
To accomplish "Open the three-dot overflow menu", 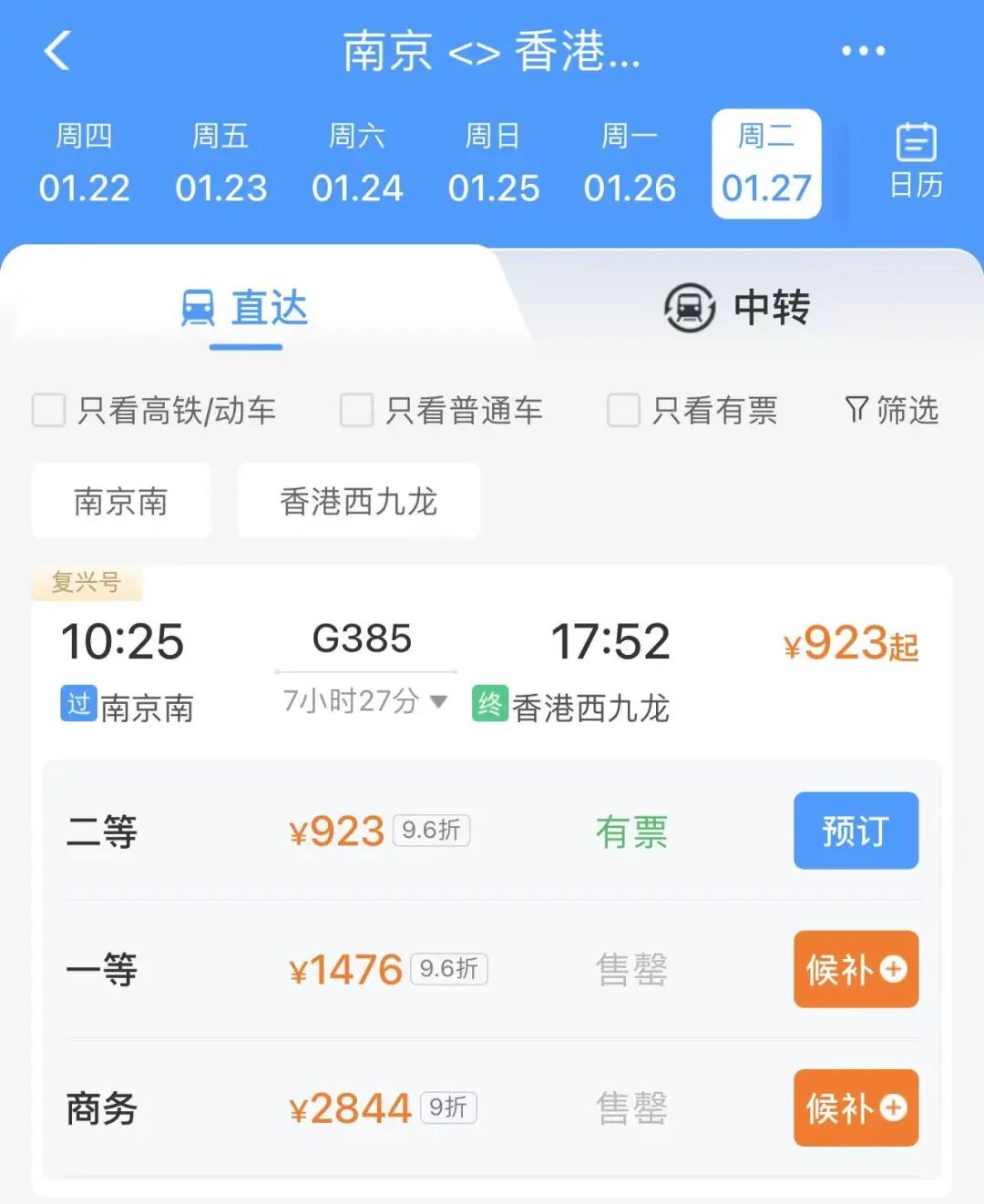I will pos(863,51).
